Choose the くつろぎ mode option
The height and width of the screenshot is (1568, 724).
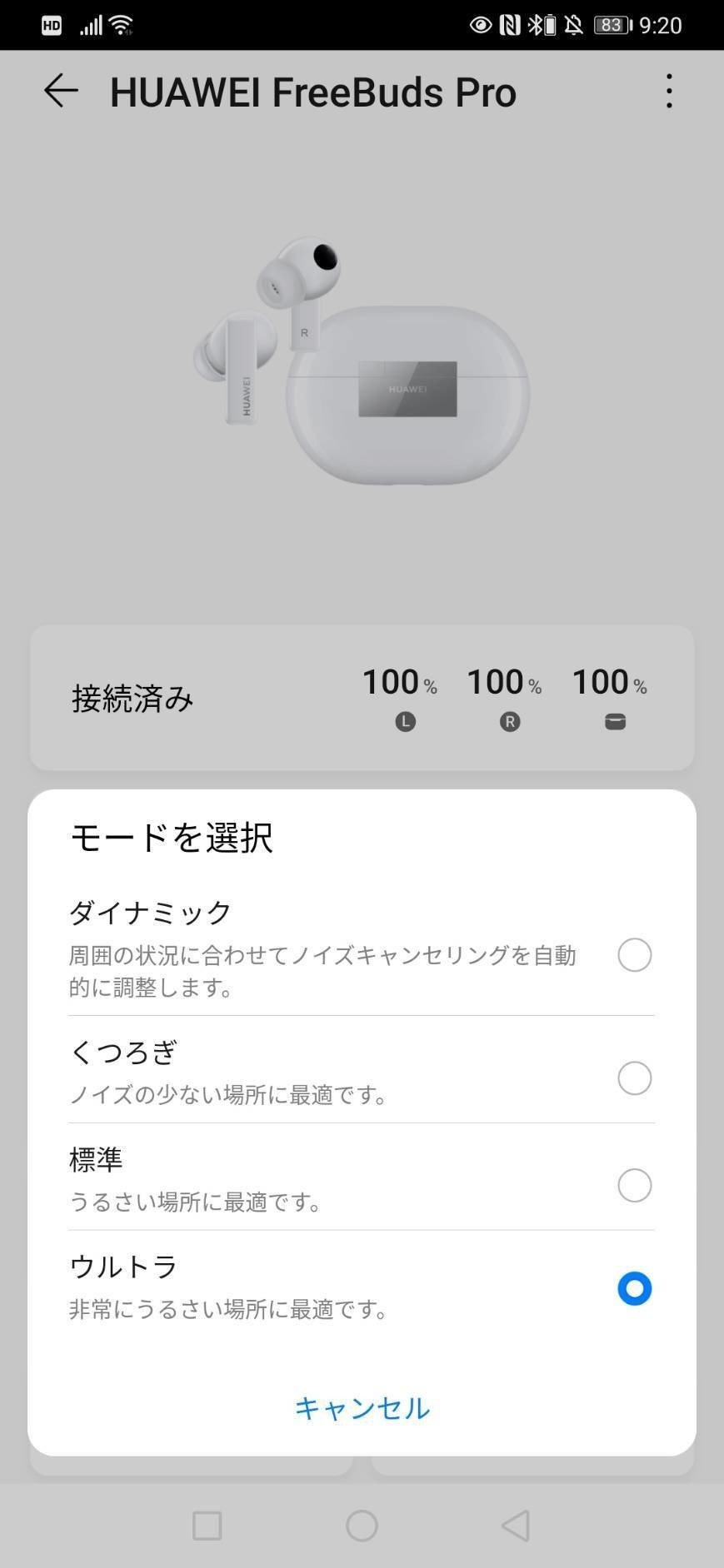click(x=634, y=1078)
